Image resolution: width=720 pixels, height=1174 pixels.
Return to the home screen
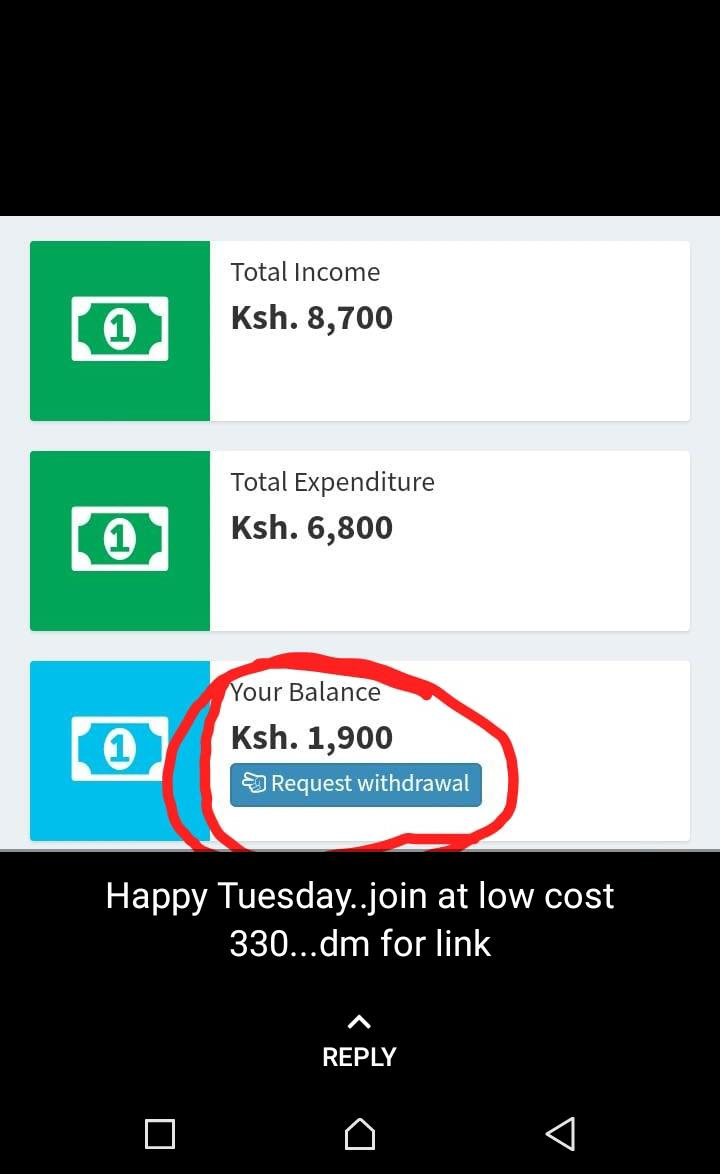(359, 1134)
